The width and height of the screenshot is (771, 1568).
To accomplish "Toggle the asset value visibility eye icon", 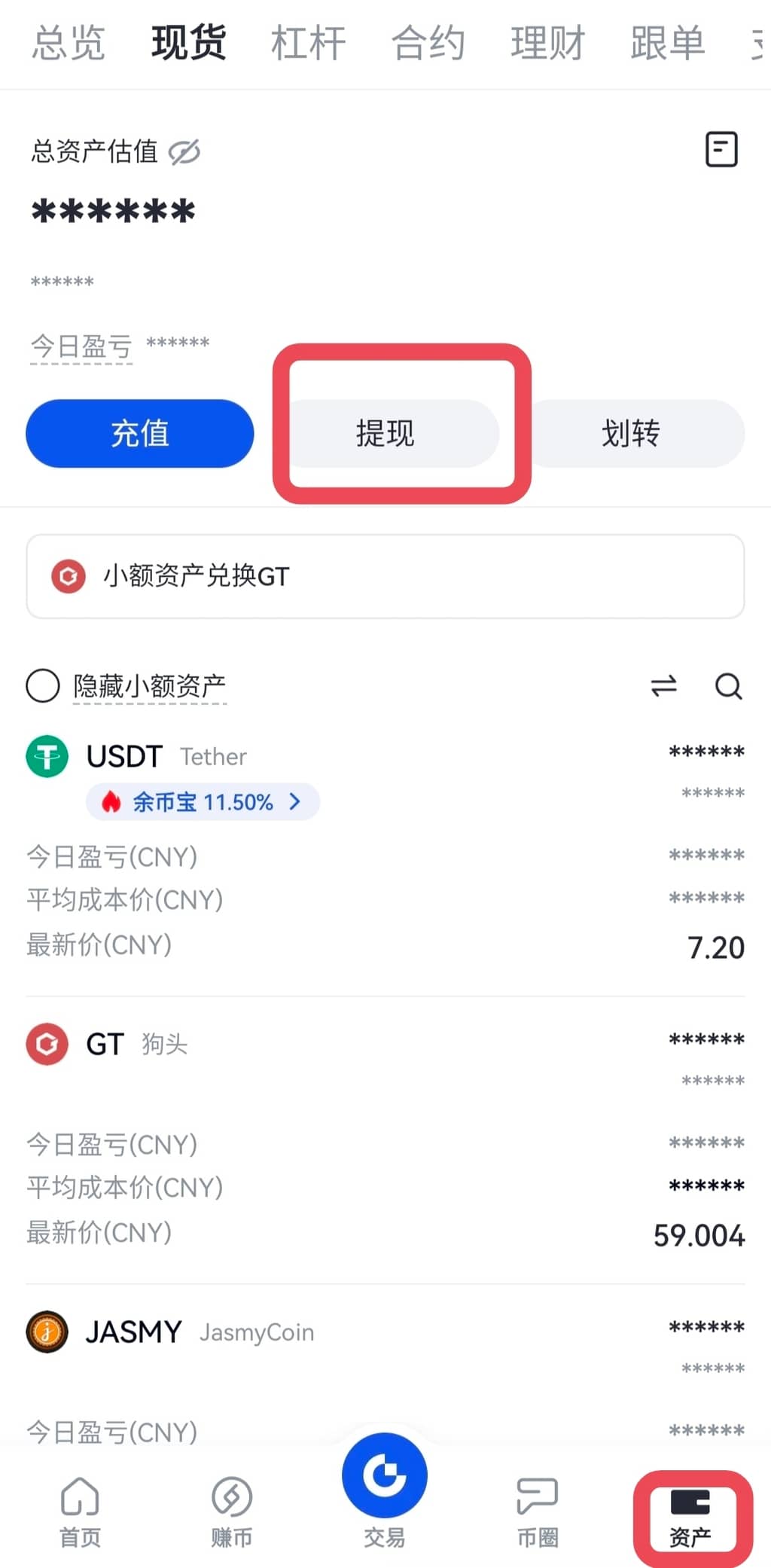I will tap(184, 152).
